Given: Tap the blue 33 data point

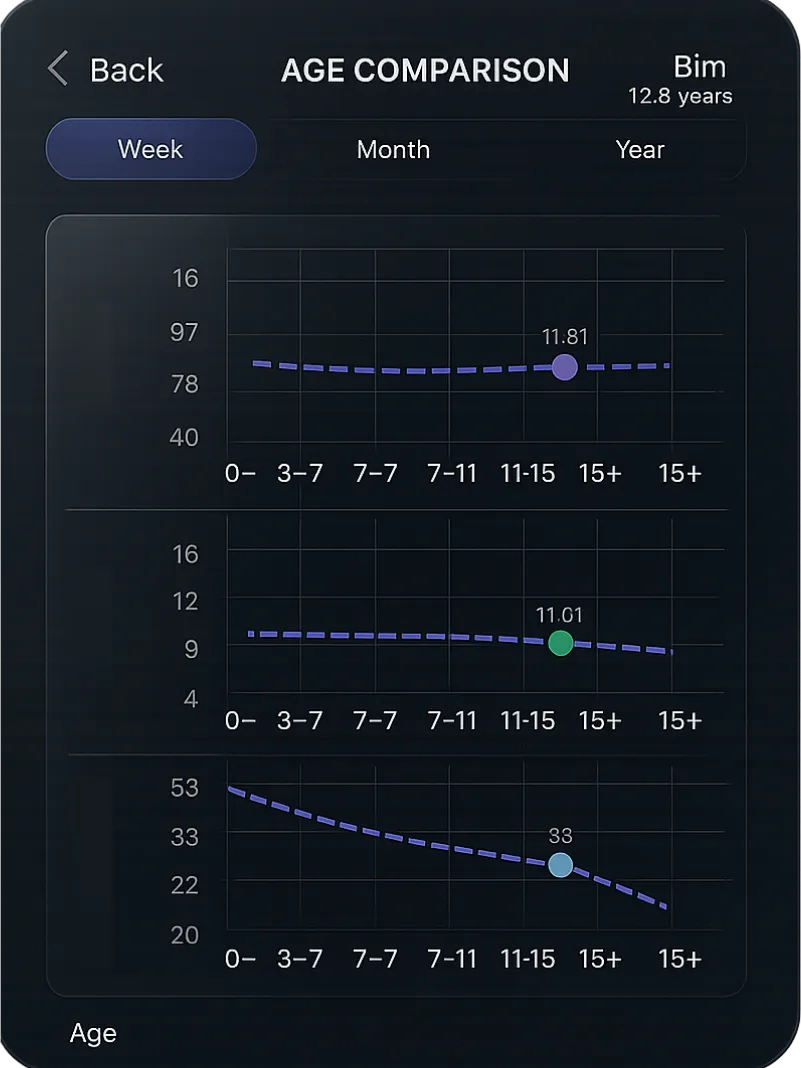Looking at the screenshot, I should [561, 865].
